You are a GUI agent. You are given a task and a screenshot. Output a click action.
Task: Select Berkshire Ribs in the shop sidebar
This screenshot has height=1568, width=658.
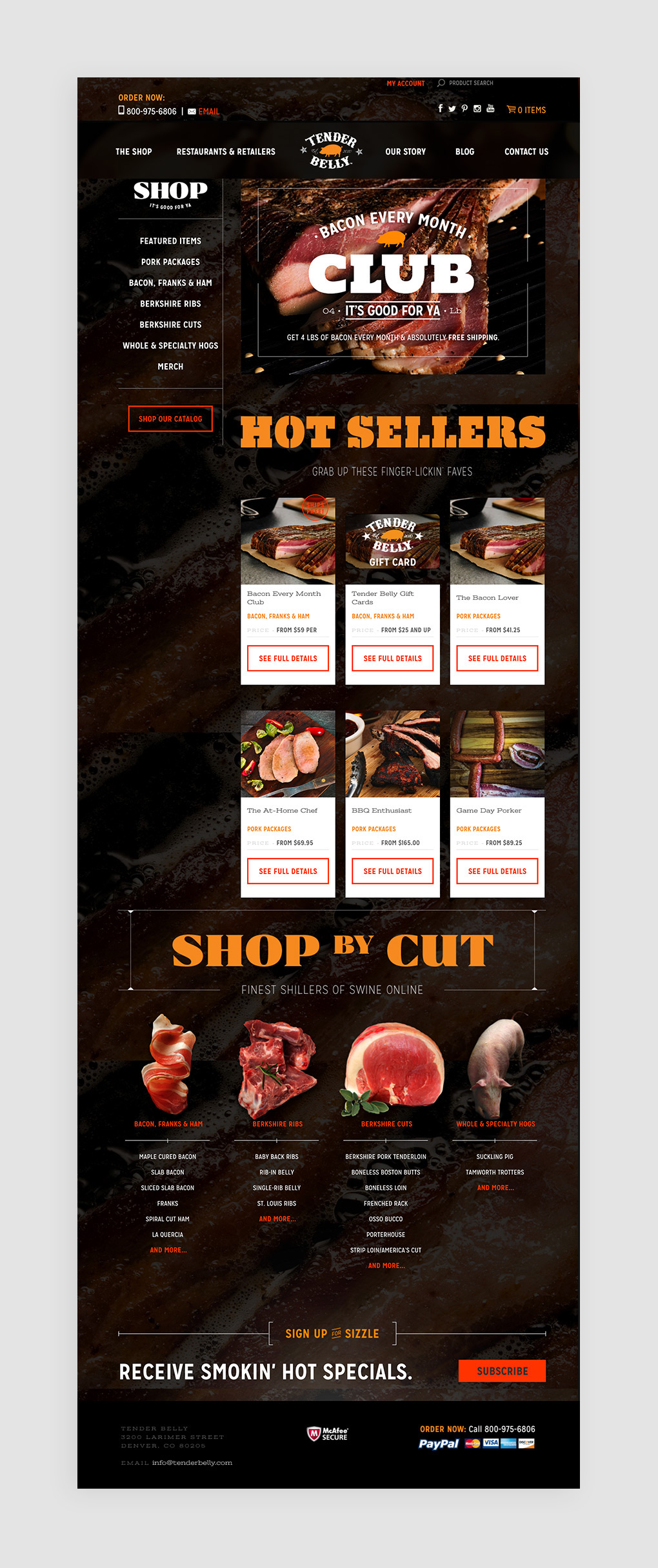170,304
